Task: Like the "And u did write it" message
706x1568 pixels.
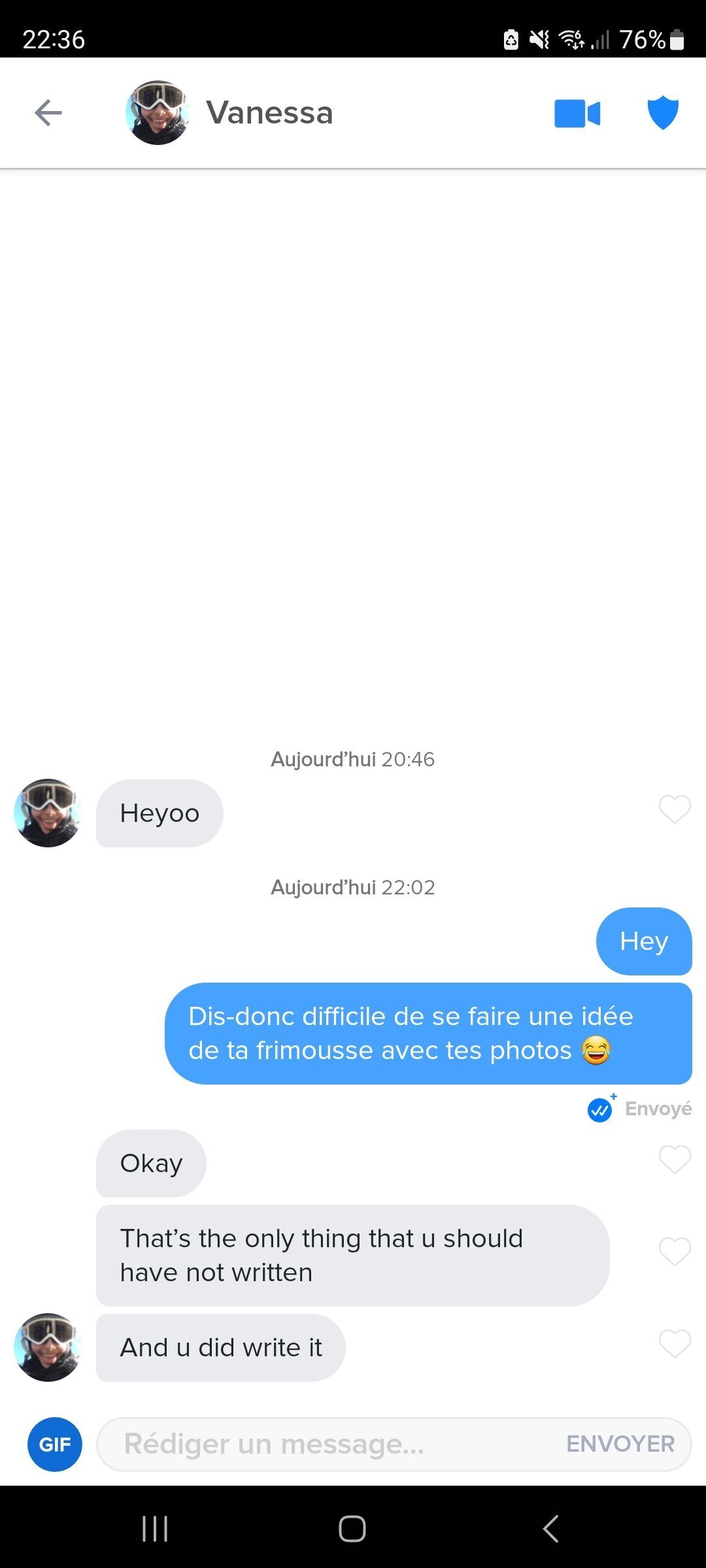Action: (x=675, y=1344)
